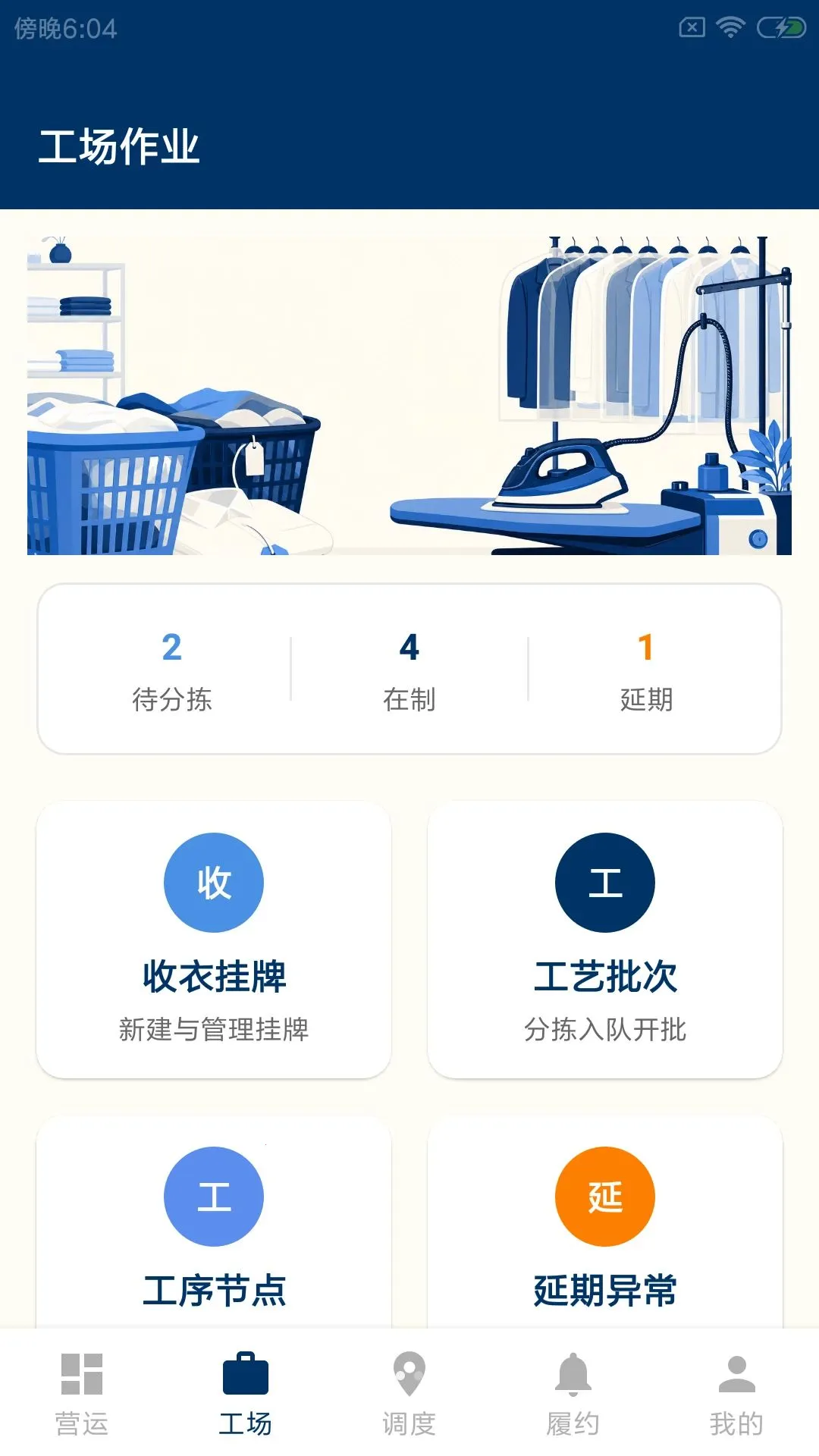Switch to the 营运 tab
The image size is (819, 1456).
coord(82,1393)
